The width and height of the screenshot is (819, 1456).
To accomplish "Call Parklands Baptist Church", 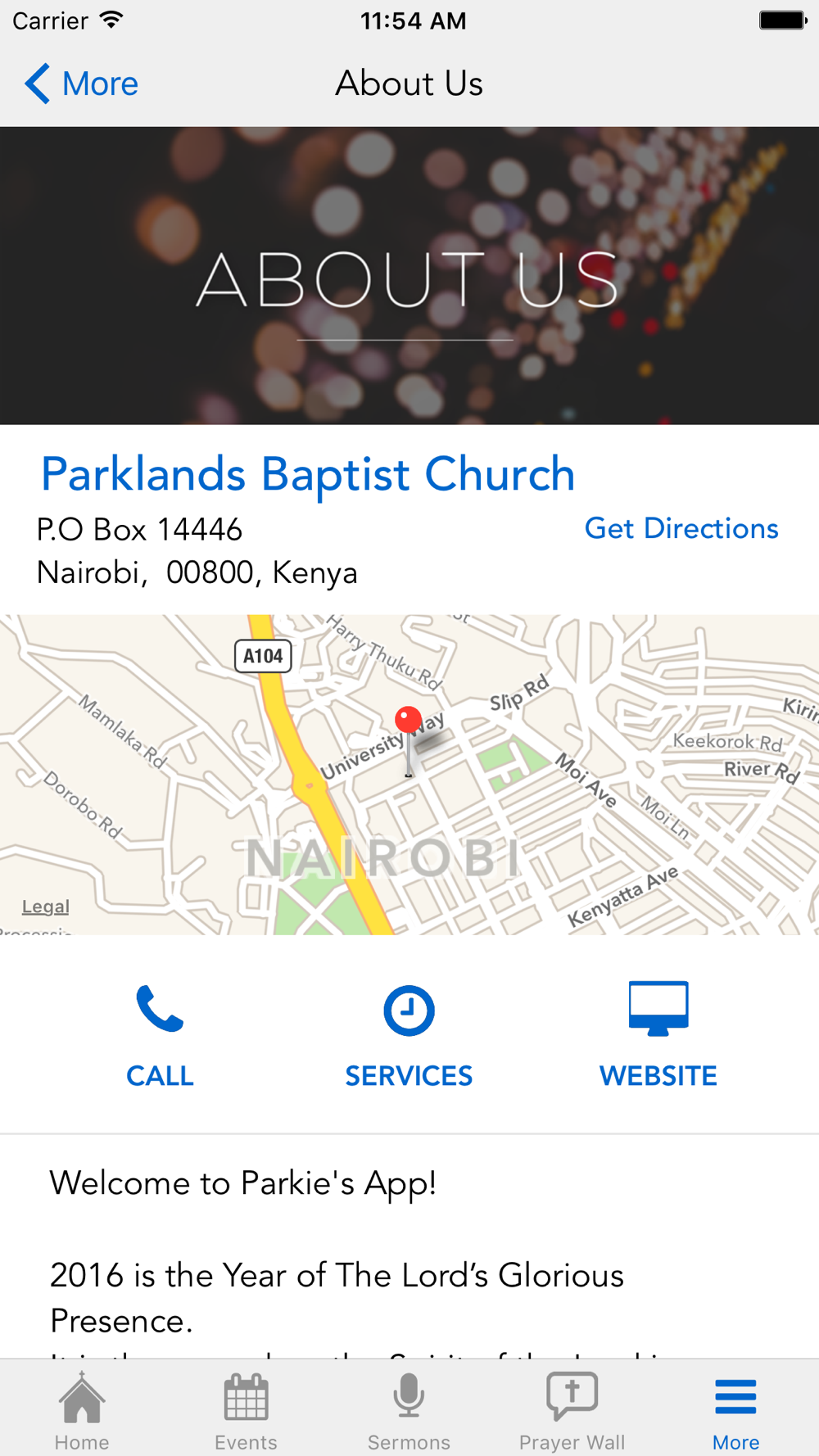I will pyautogui.click(x=160, y=1036).
